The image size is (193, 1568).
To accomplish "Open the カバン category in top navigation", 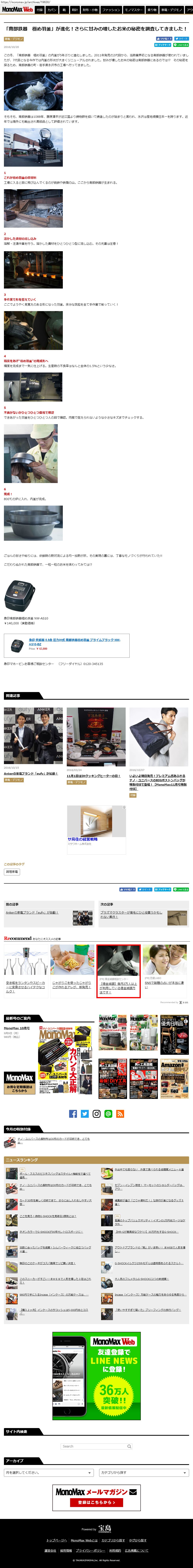I will (x=52, y=10).
